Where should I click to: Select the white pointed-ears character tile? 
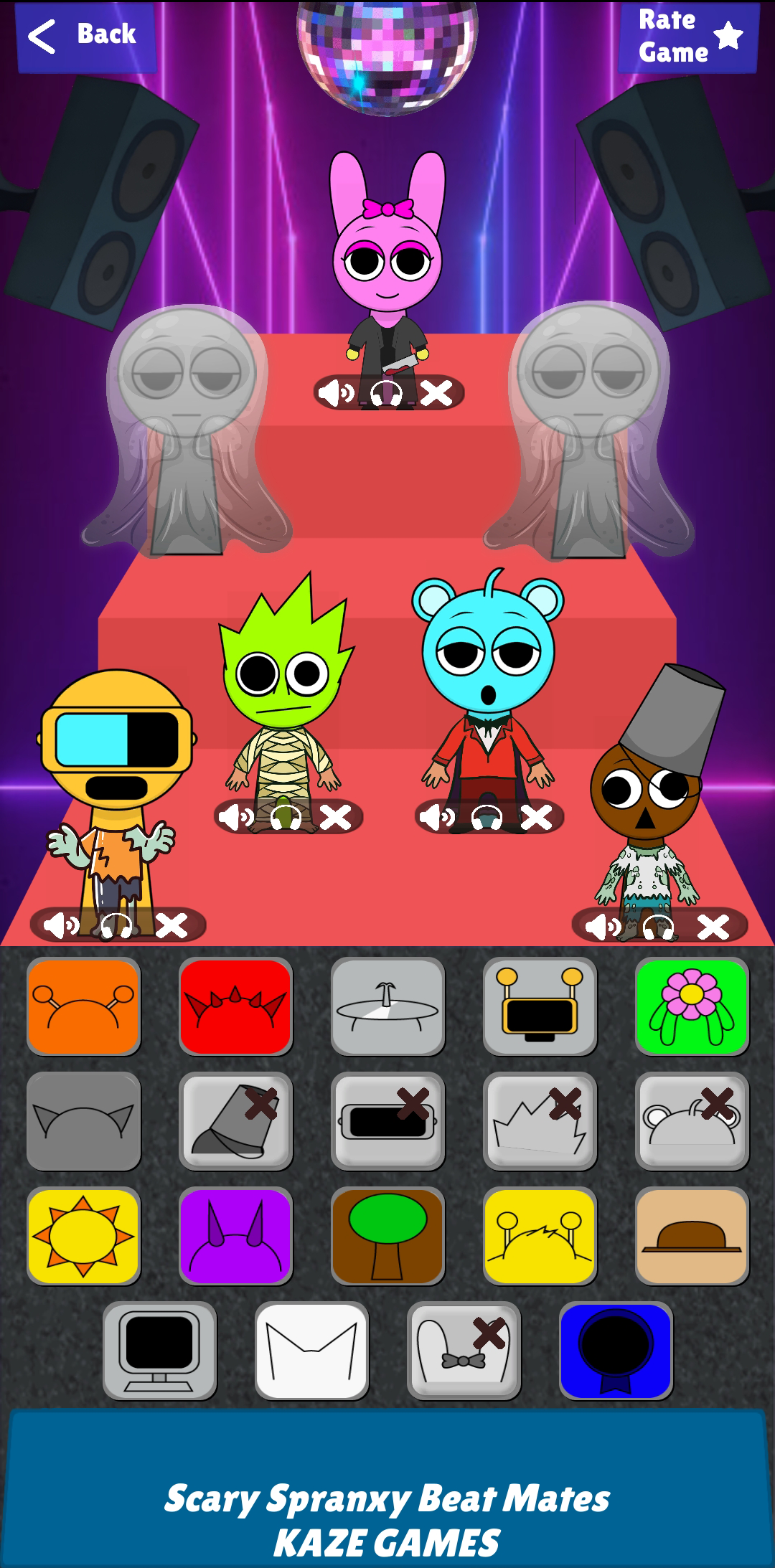(x=311, y=1351)
